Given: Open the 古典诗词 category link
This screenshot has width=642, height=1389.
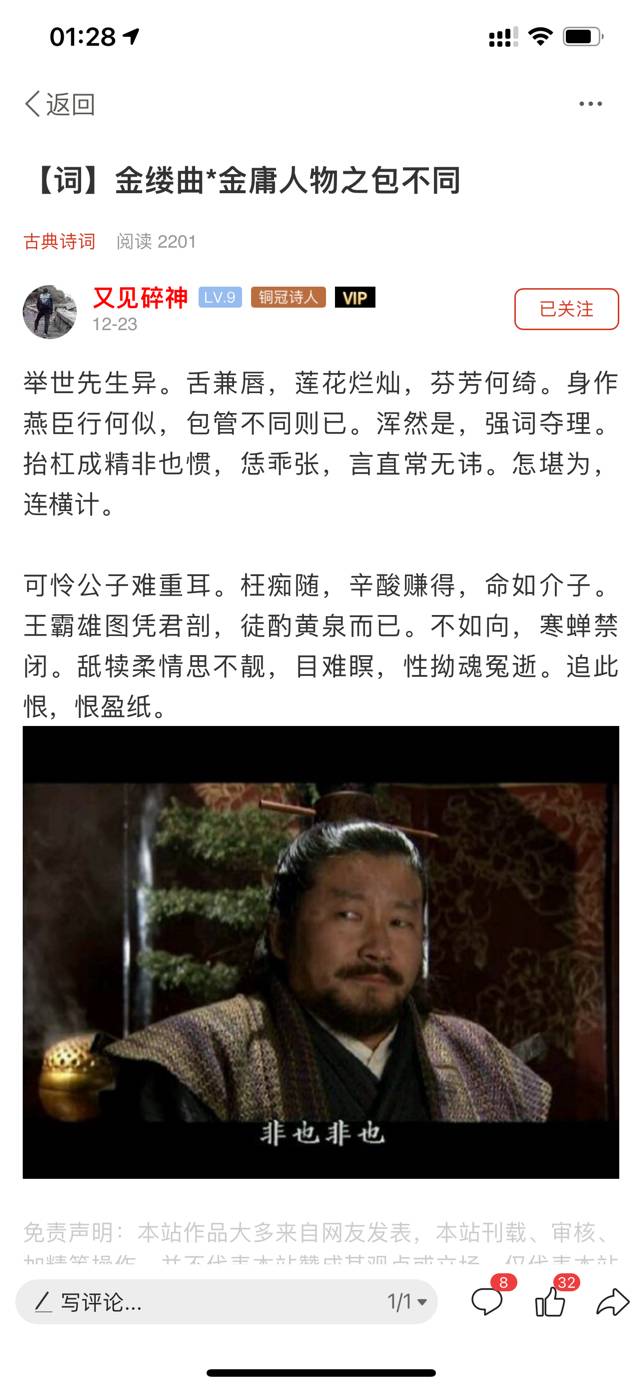Looking at the screenshot, I should [60, 241].
